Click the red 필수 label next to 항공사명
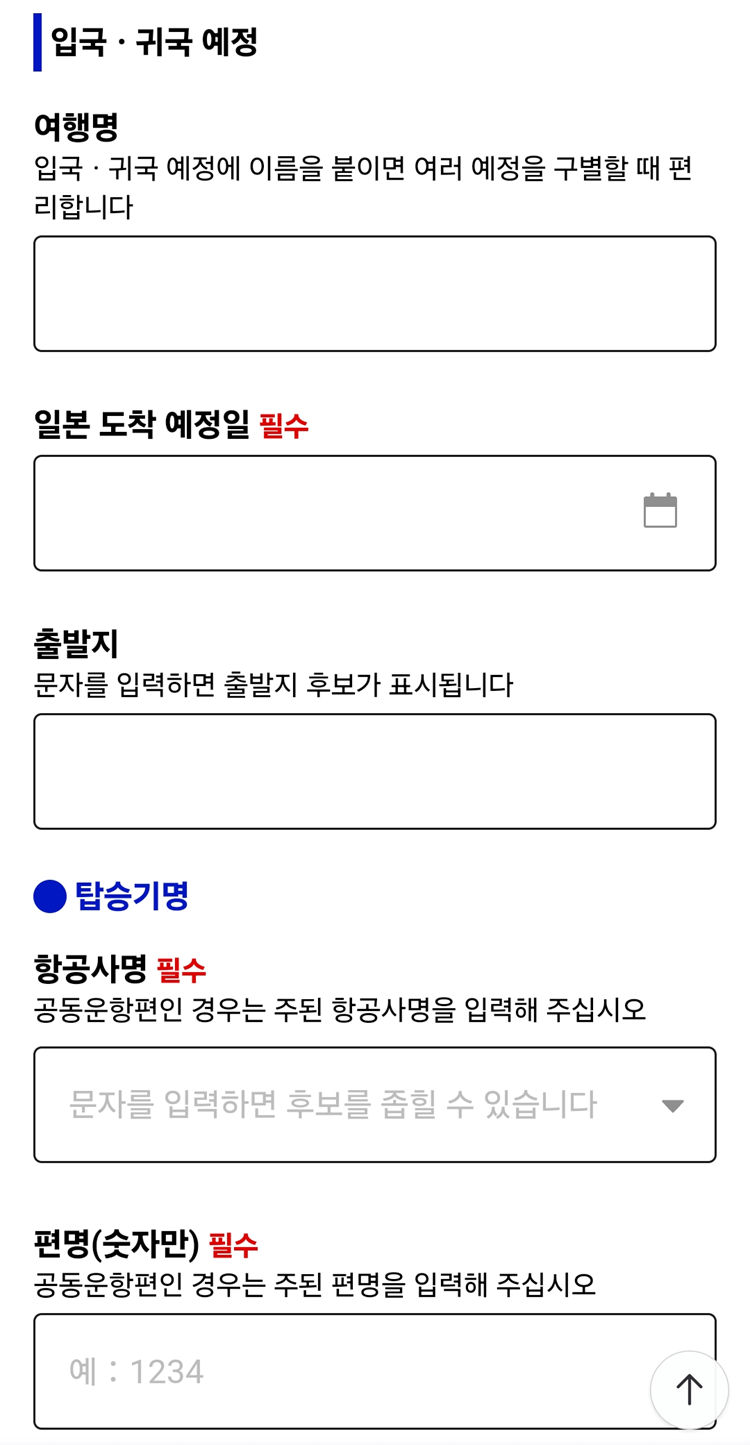 181,970
